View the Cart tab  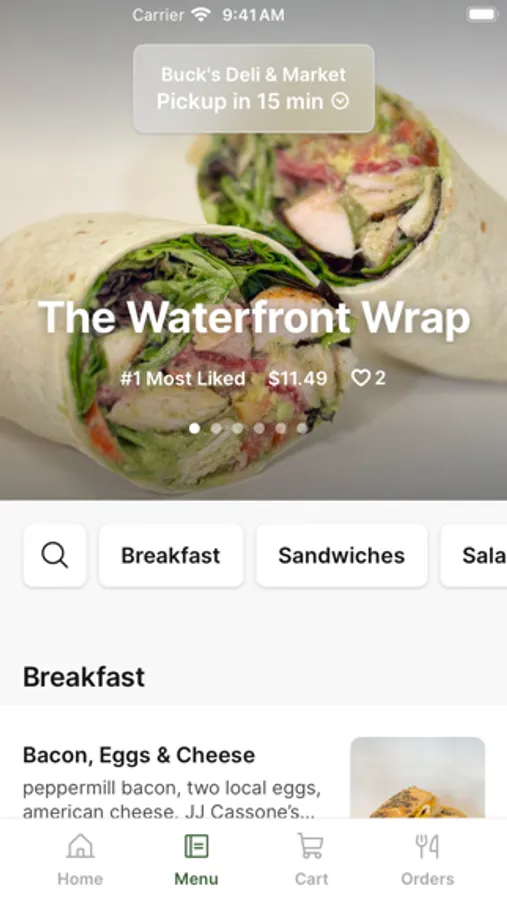(311, 859)
